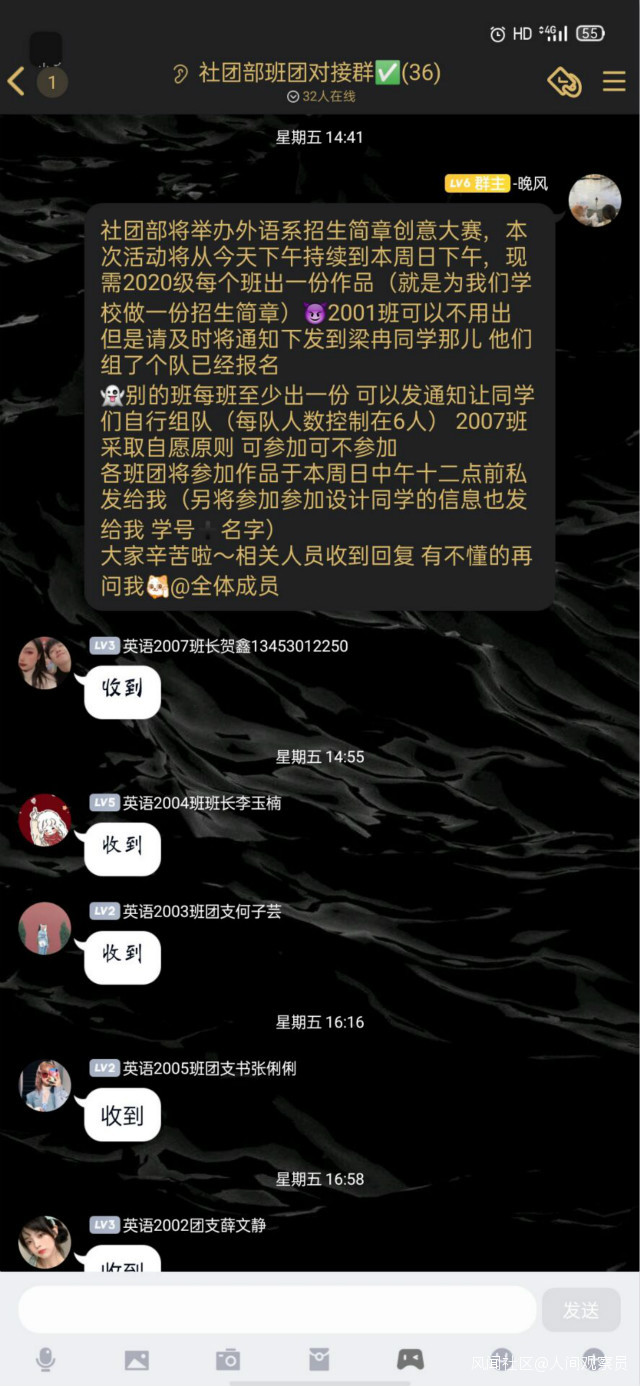
Task: Open the photo gallery picker icon
Action: 137,1360
